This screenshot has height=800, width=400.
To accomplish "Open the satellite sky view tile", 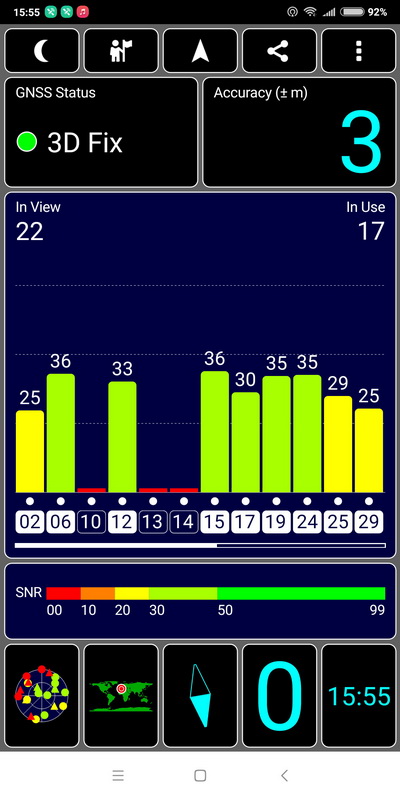I will pyautogui.click(x=42, y=695).
